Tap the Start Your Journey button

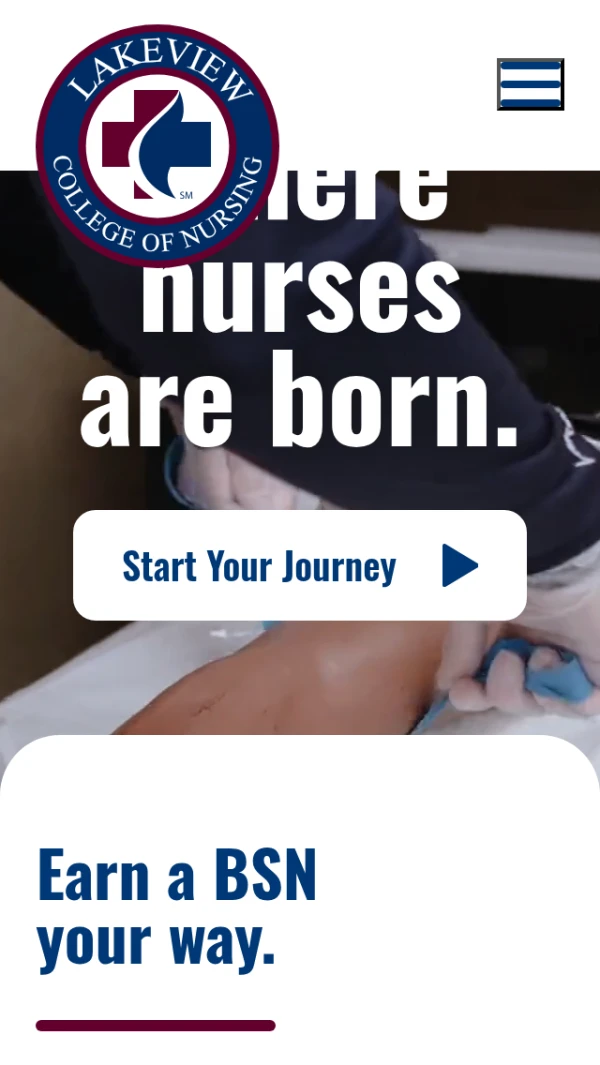(x=300, y=566)
